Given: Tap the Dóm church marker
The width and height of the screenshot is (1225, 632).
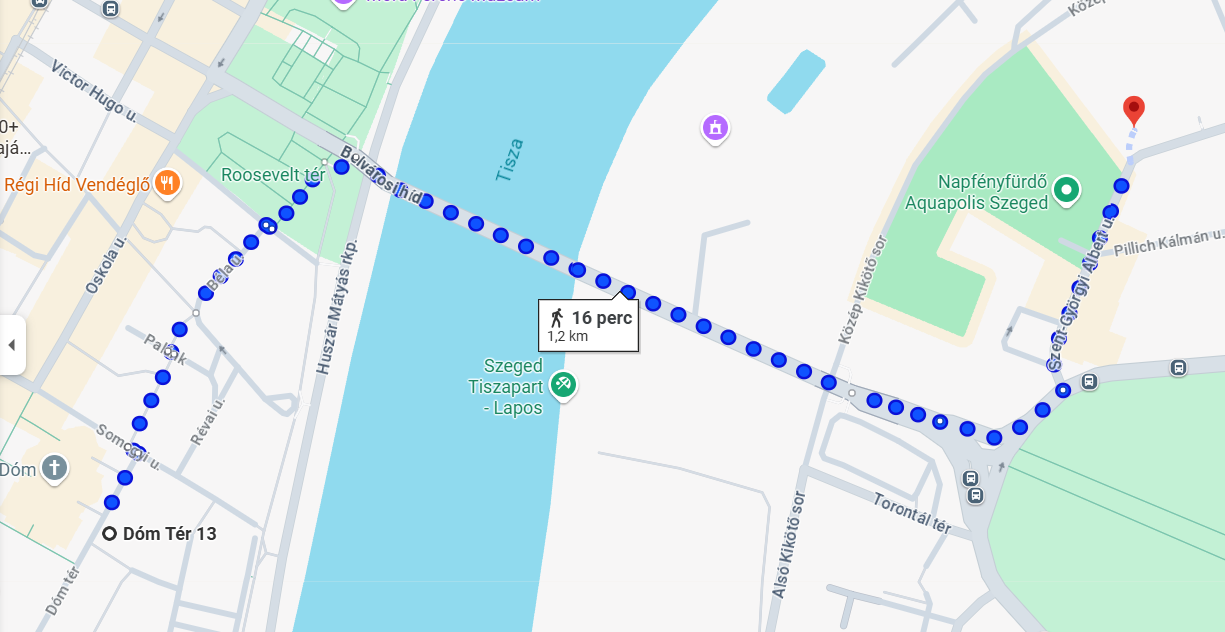Looking at the screenshot, I should pos(54,468).
